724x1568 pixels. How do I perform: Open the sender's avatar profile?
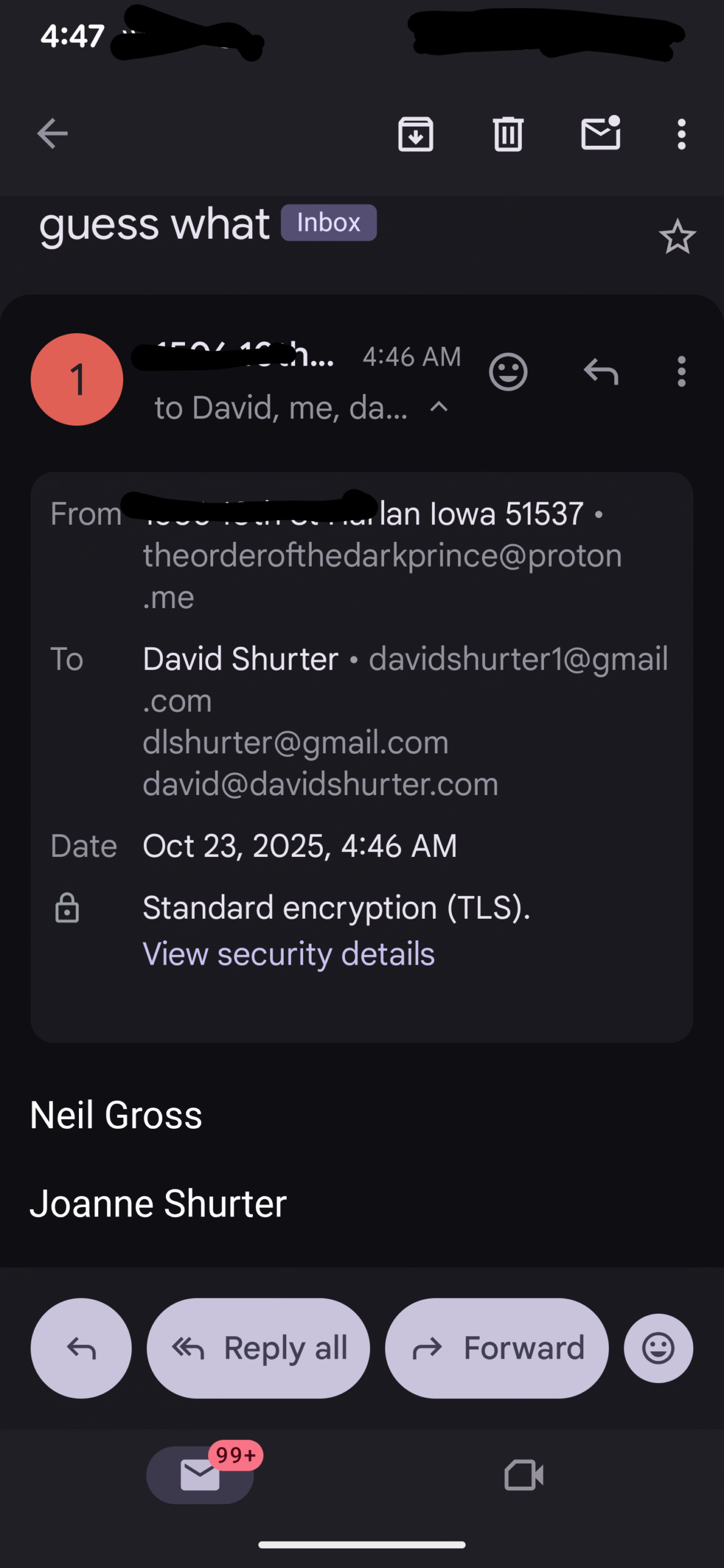point(77,379)
